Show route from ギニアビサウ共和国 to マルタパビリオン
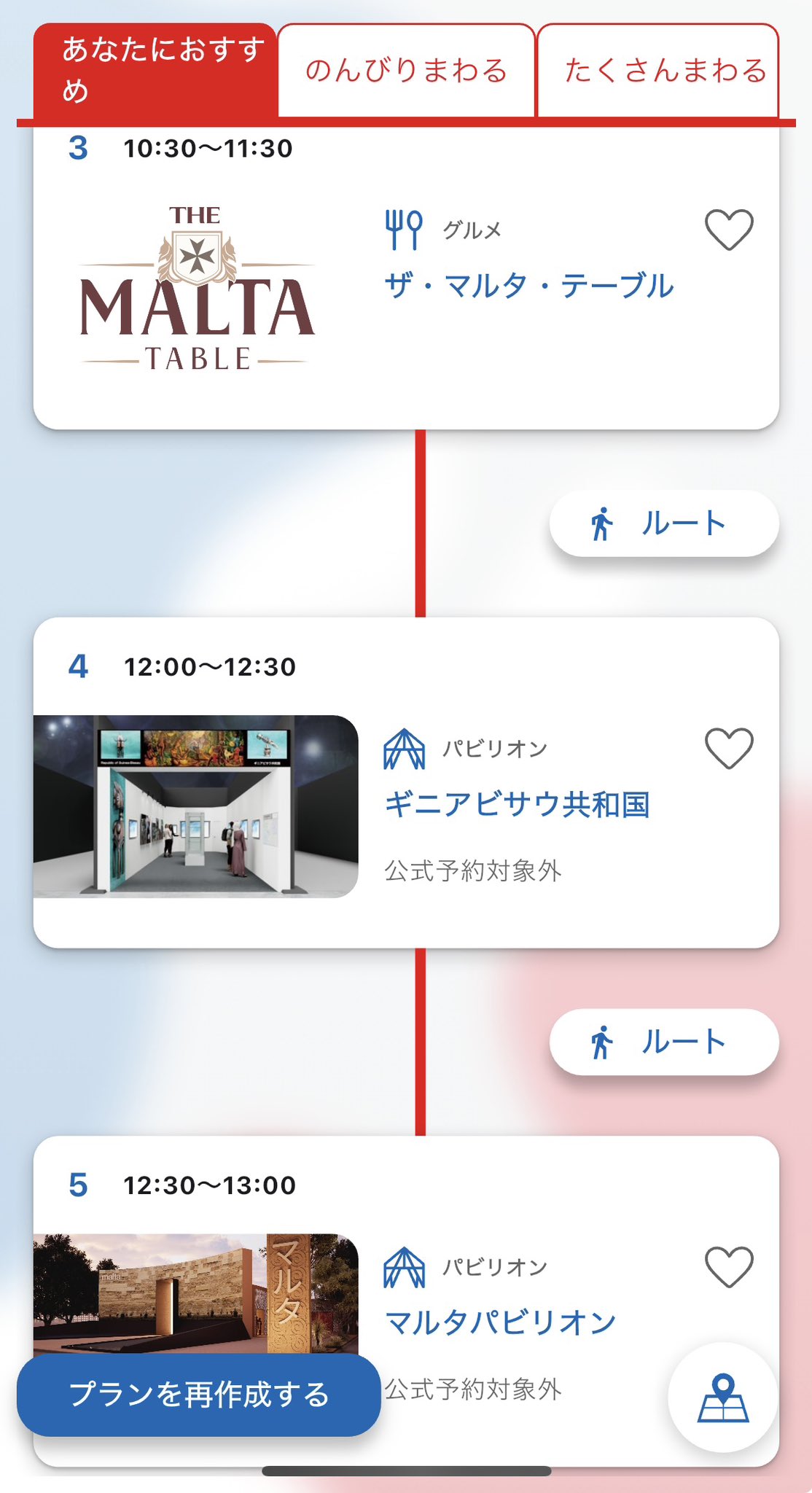812x1493 pixels. coord(663,1042)
